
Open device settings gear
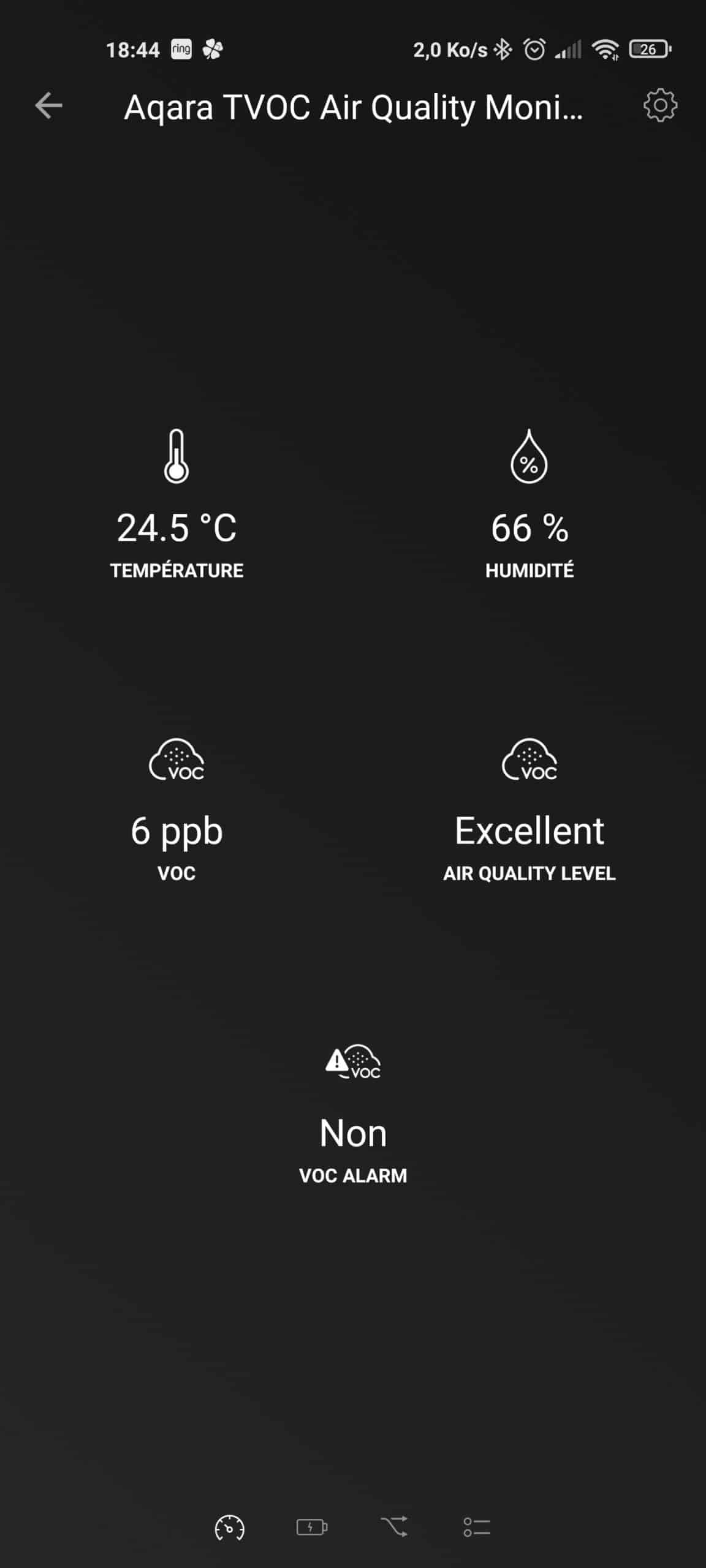(x=660, y=106)
